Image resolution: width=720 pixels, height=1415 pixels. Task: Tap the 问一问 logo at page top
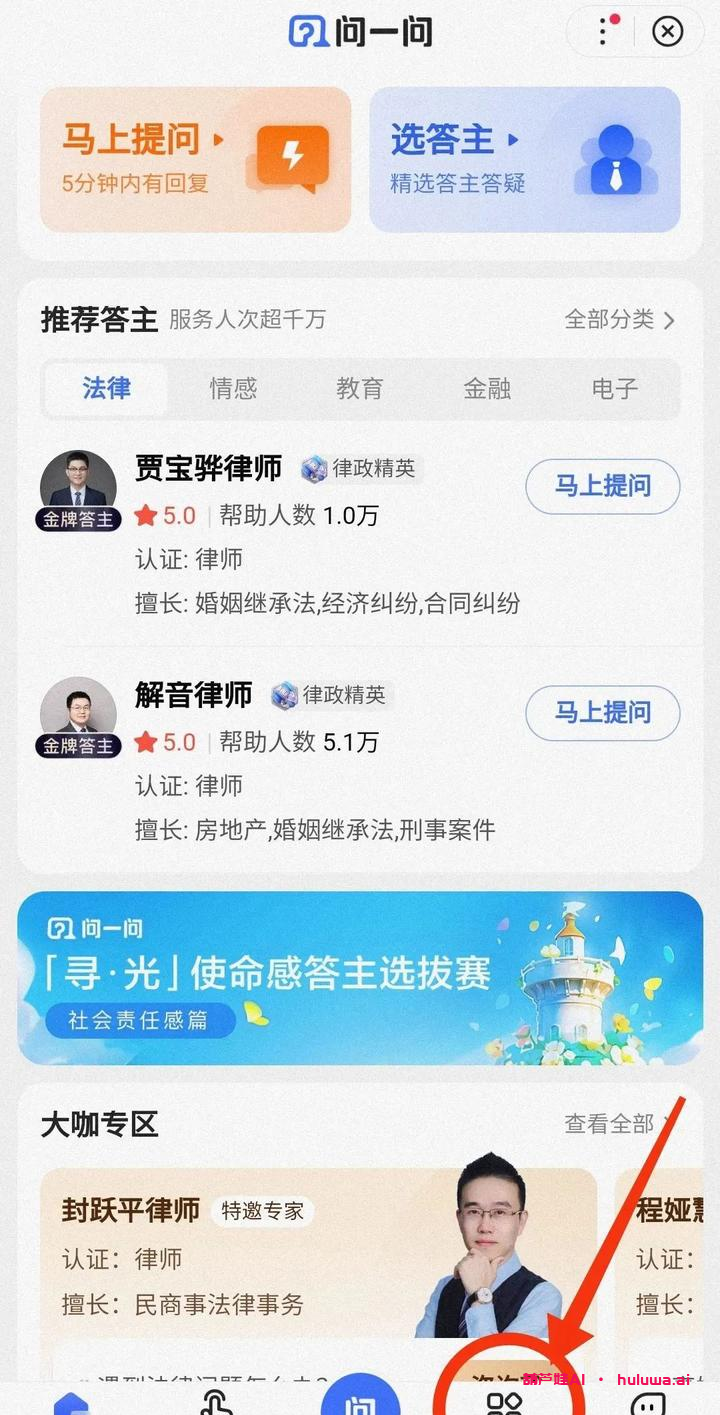[360, 31]
